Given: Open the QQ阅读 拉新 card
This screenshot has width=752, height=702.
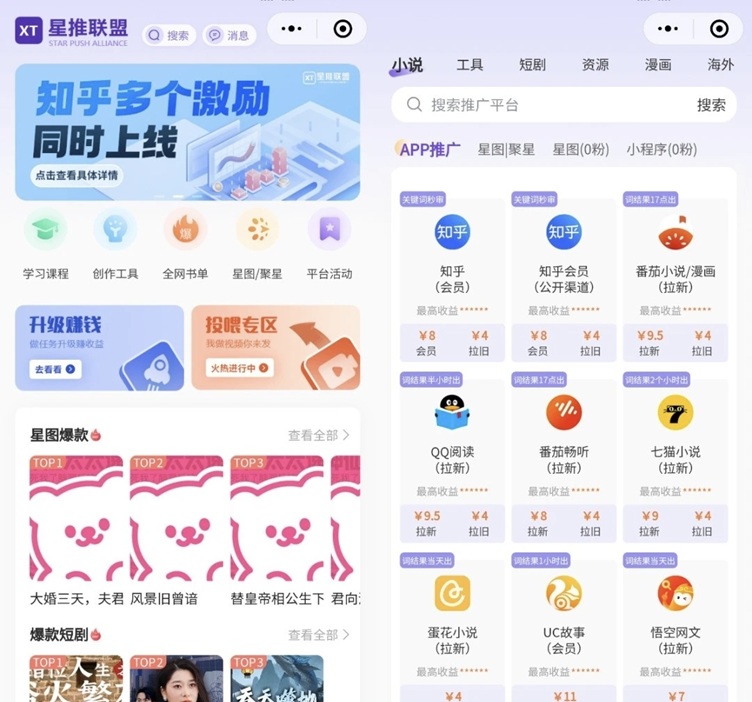Looking at the screenshot, I should pos(453,450).
